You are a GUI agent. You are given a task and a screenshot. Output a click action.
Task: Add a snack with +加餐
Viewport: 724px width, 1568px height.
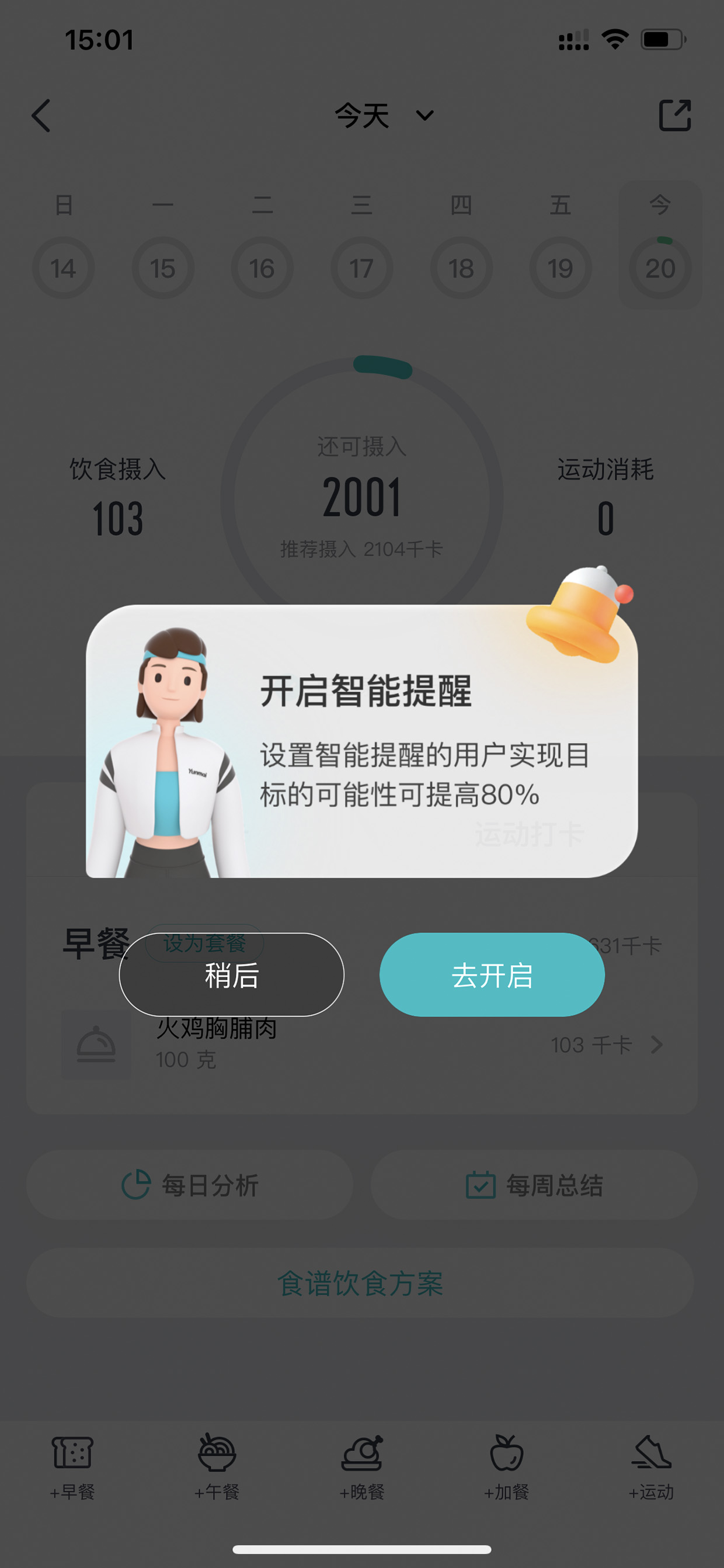tap(506, 1467)
